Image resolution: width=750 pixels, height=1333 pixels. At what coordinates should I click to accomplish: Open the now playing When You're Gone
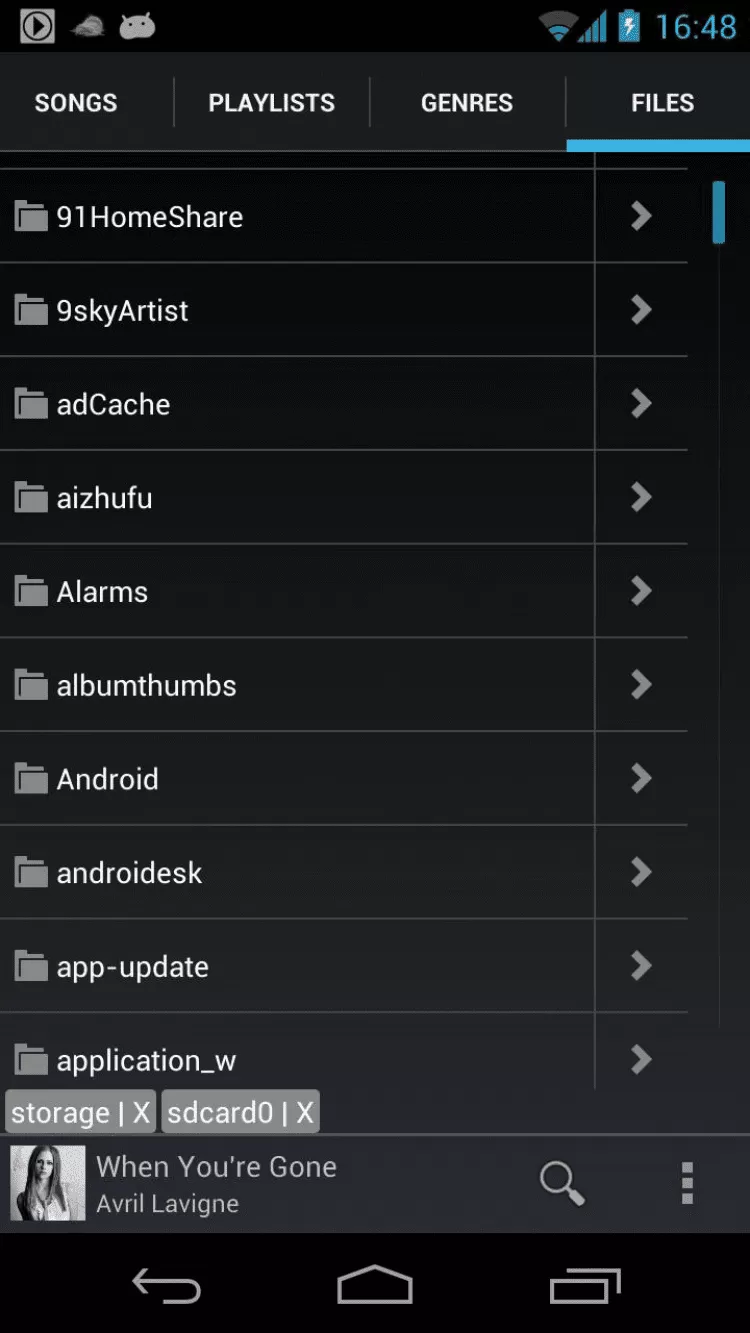pos(216,1183)
